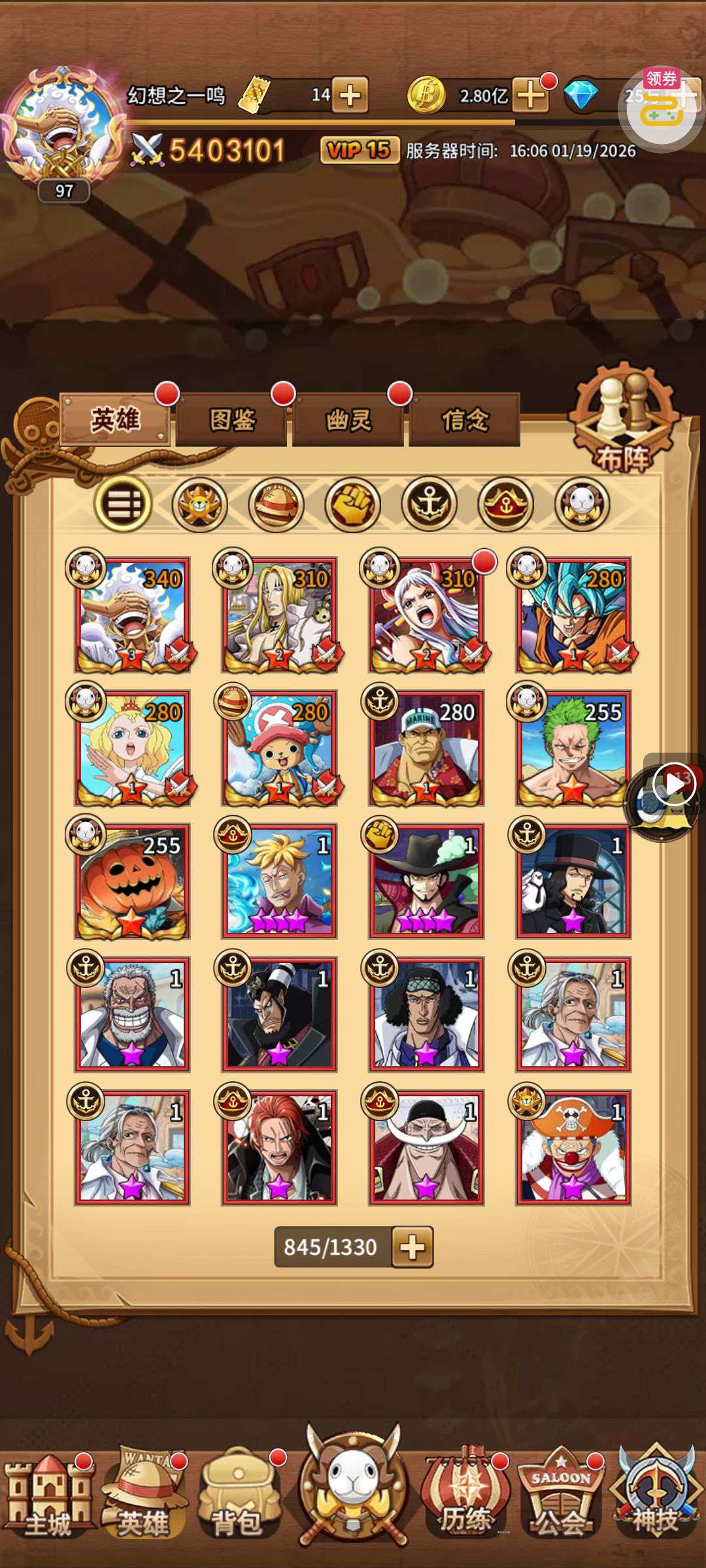
Task: Play the floating video reward icon
Action: (x=673, y=783)
